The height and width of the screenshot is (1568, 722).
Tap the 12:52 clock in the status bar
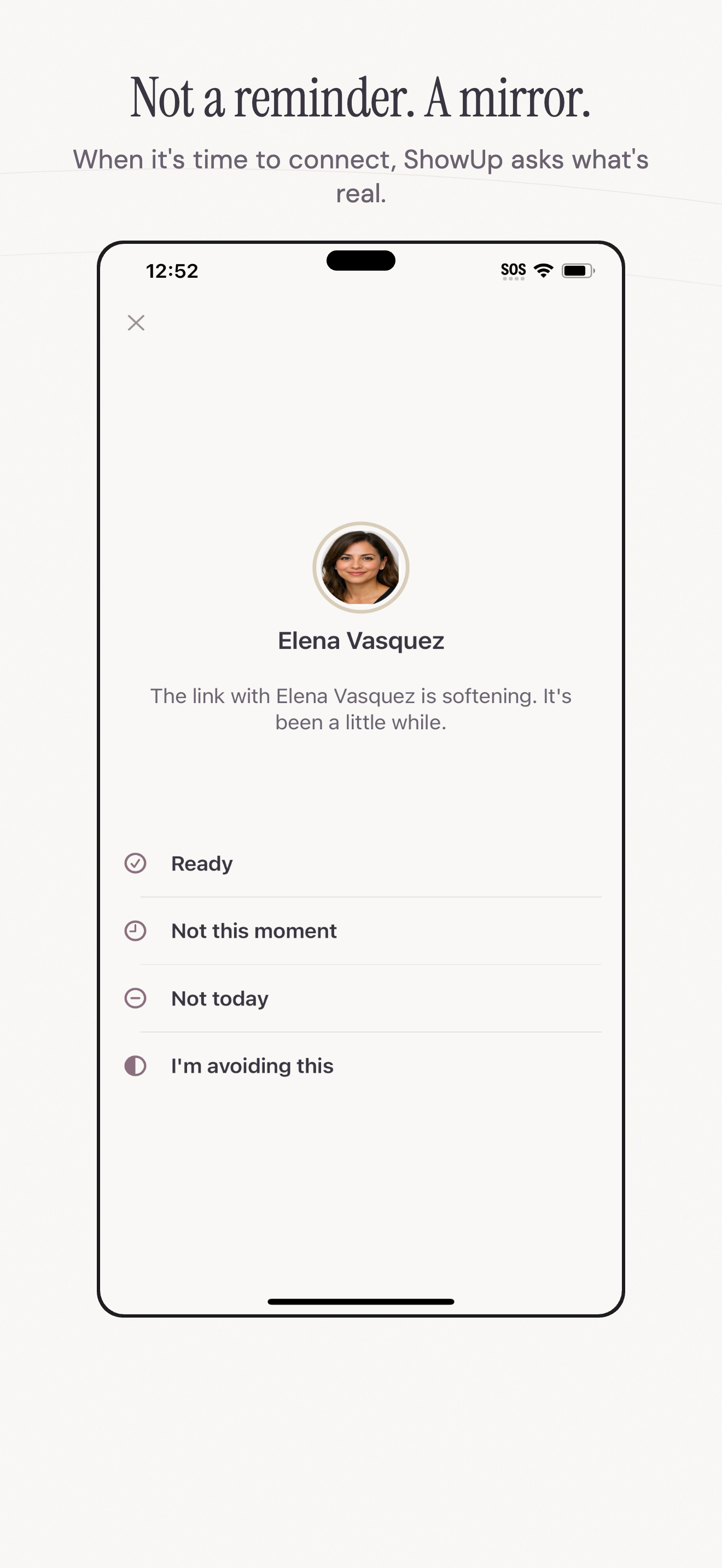[171, 270]
